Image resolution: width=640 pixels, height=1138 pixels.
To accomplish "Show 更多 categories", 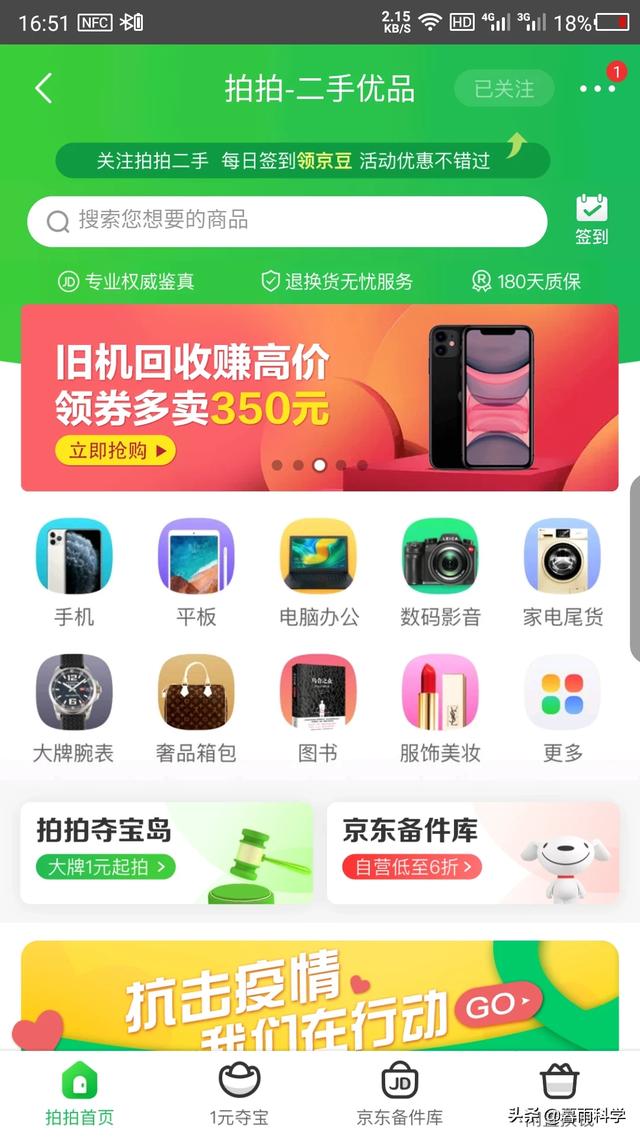I will 563,708.
